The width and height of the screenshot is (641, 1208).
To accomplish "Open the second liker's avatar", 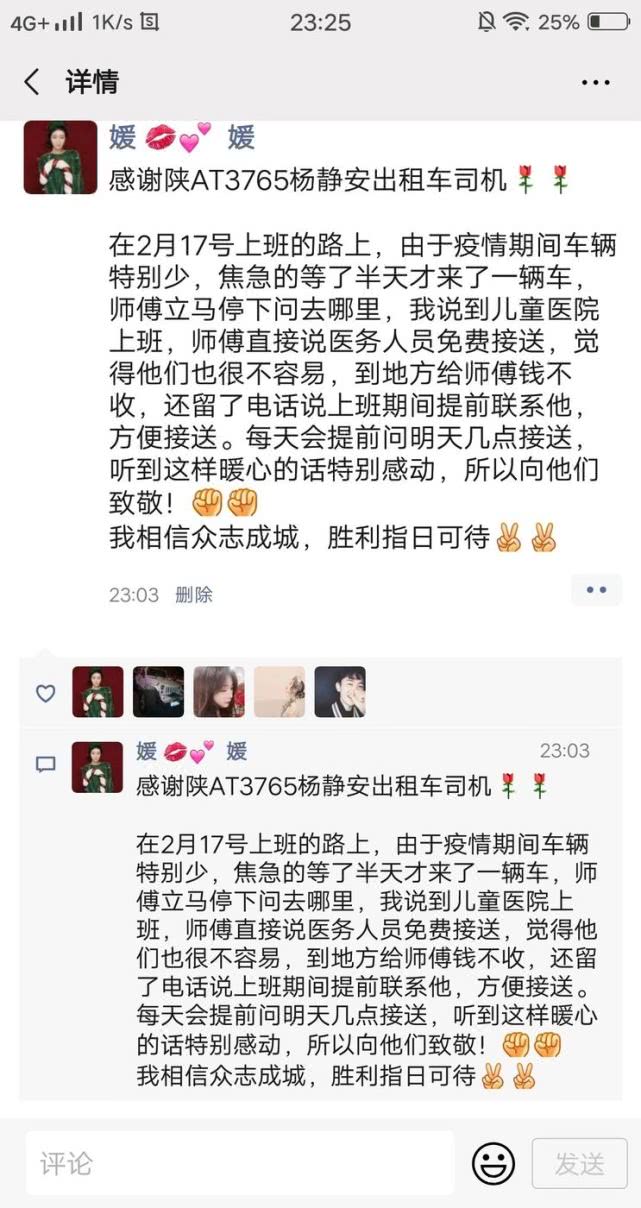I will (x=158, y=692).
